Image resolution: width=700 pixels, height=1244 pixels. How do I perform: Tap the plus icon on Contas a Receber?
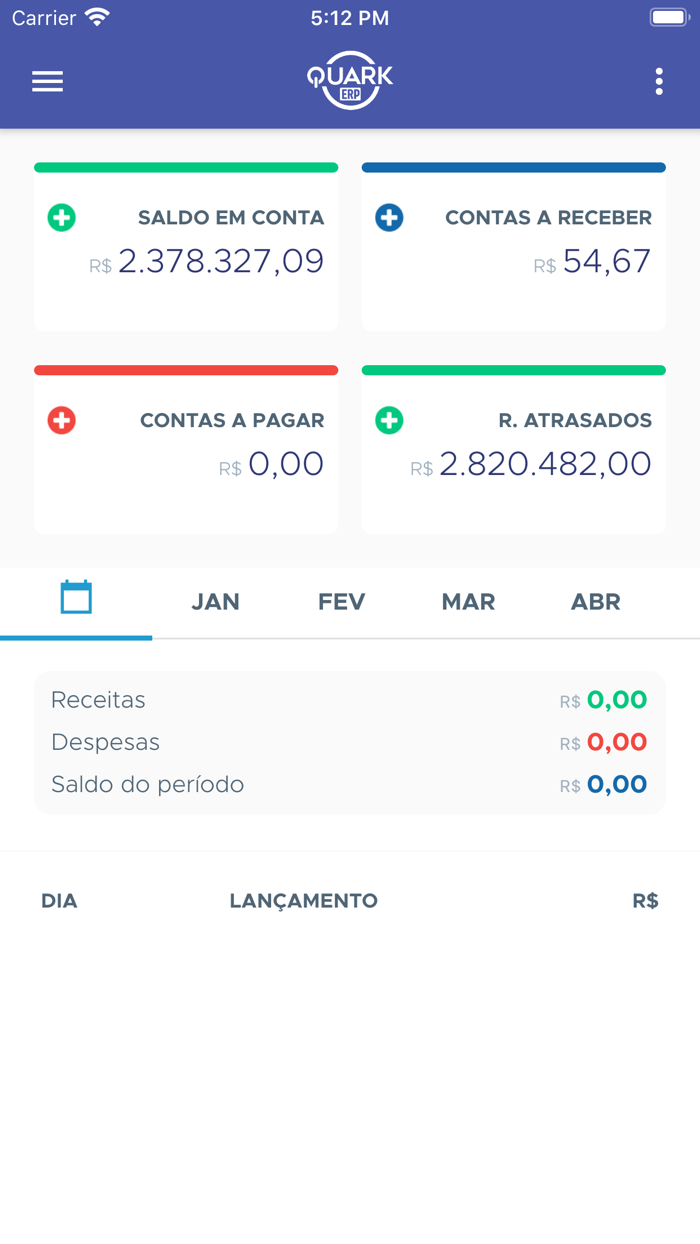click(389, 217)
